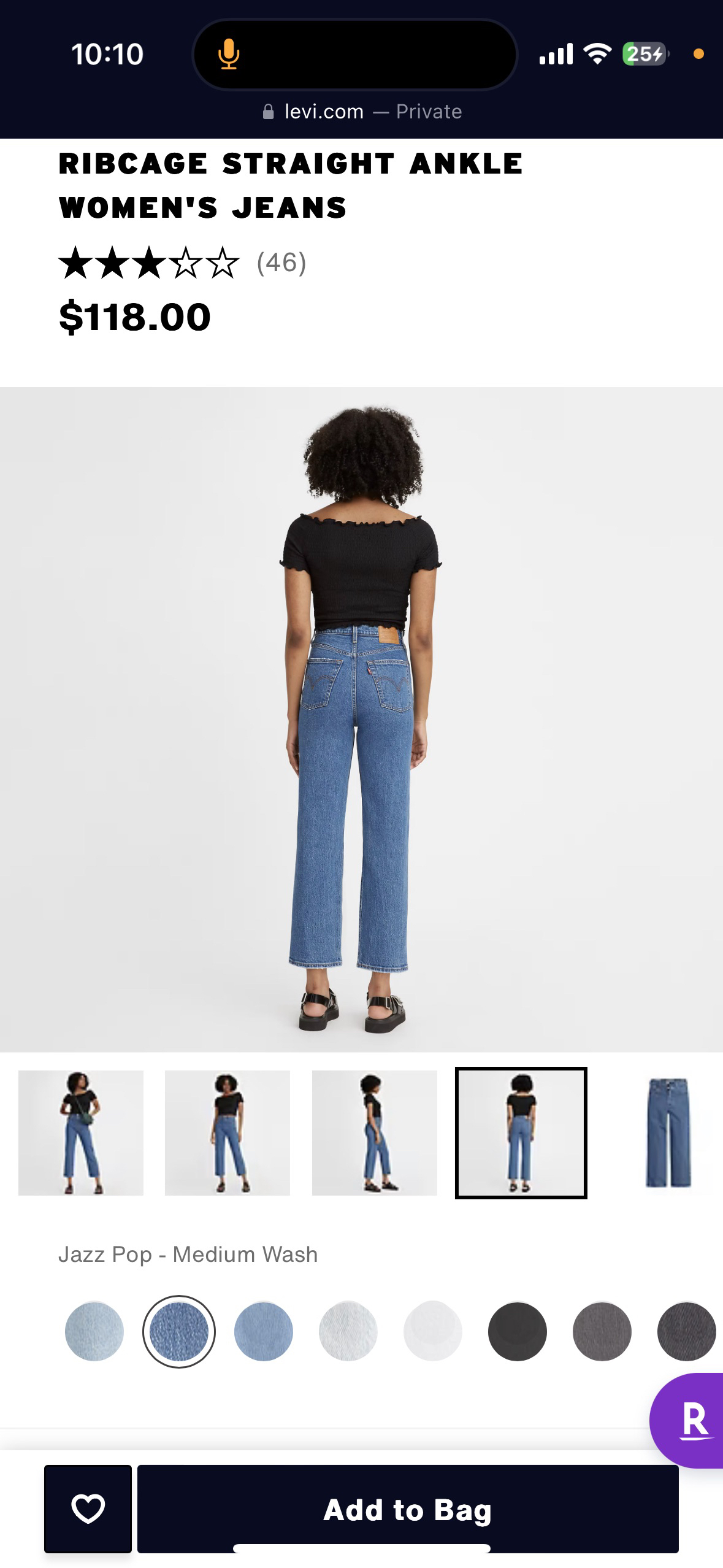Viewport: 723px width, 1568px height.
Task: Select the white color swatch
Action: pos(433,1331)
